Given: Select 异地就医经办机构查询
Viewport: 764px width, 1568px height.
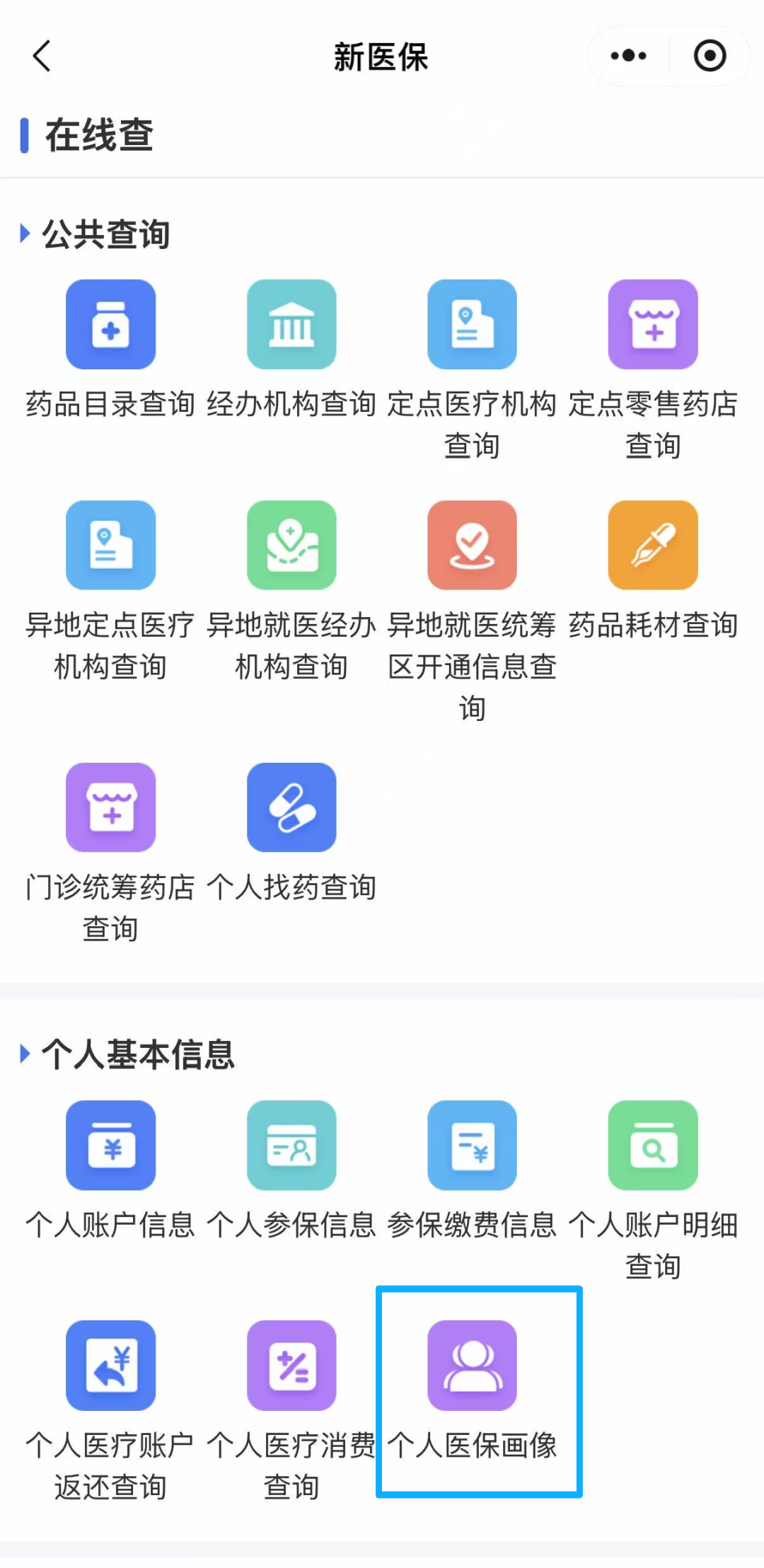Looking at the screenshot, I should (x=291, y=546).
